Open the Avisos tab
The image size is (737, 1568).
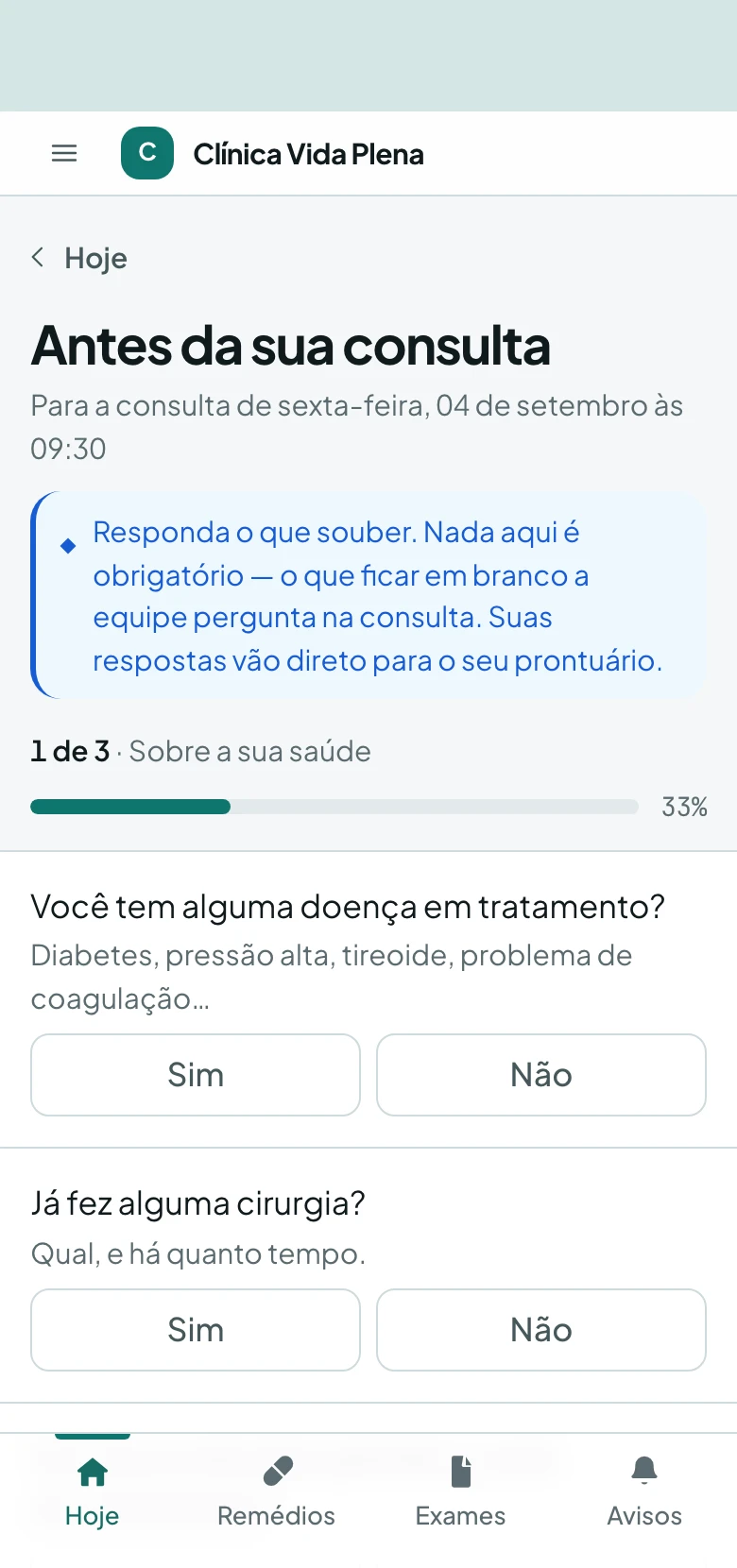(x=645, y=1492)
